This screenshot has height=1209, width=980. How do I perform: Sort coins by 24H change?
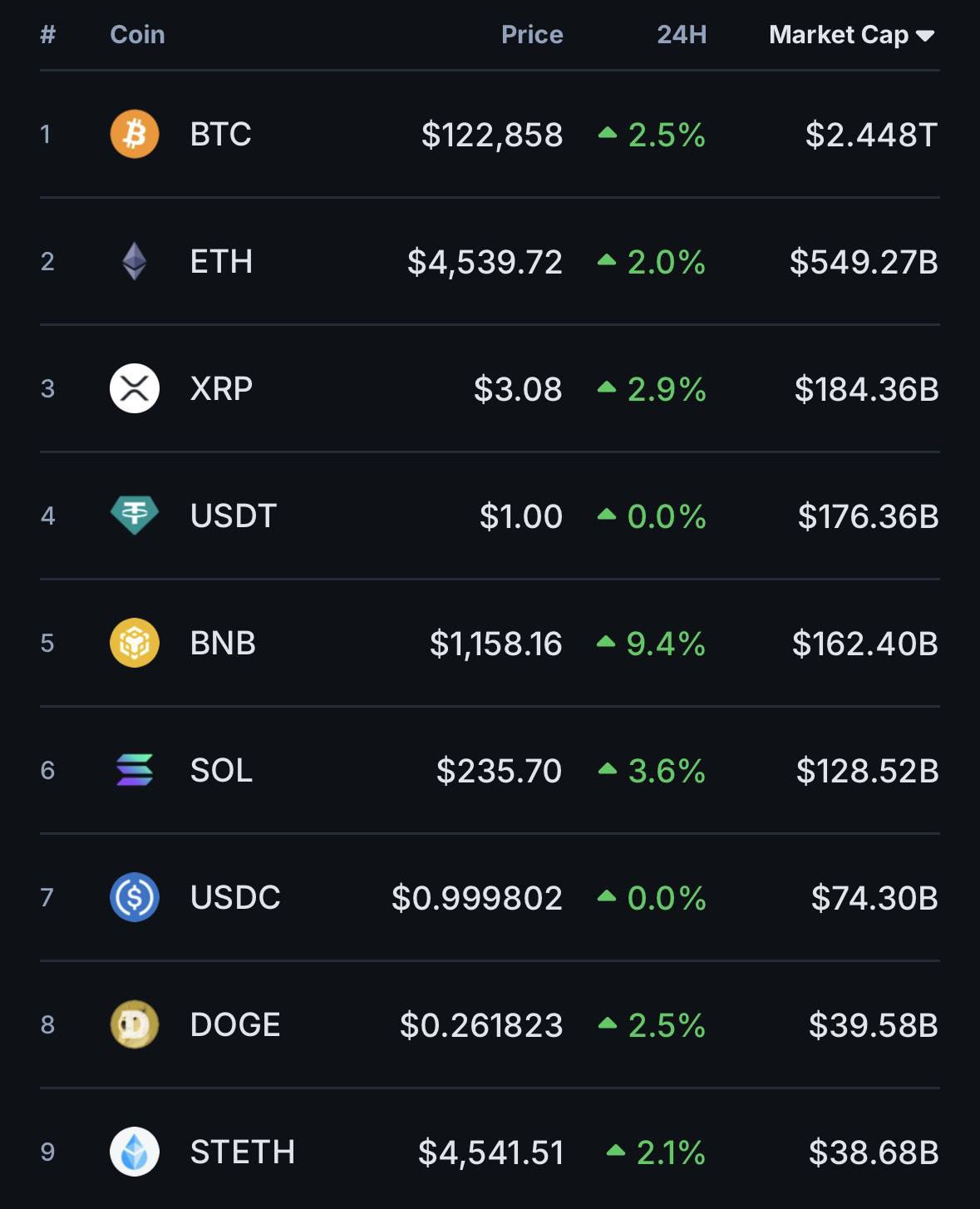click(x=682, y=35)
